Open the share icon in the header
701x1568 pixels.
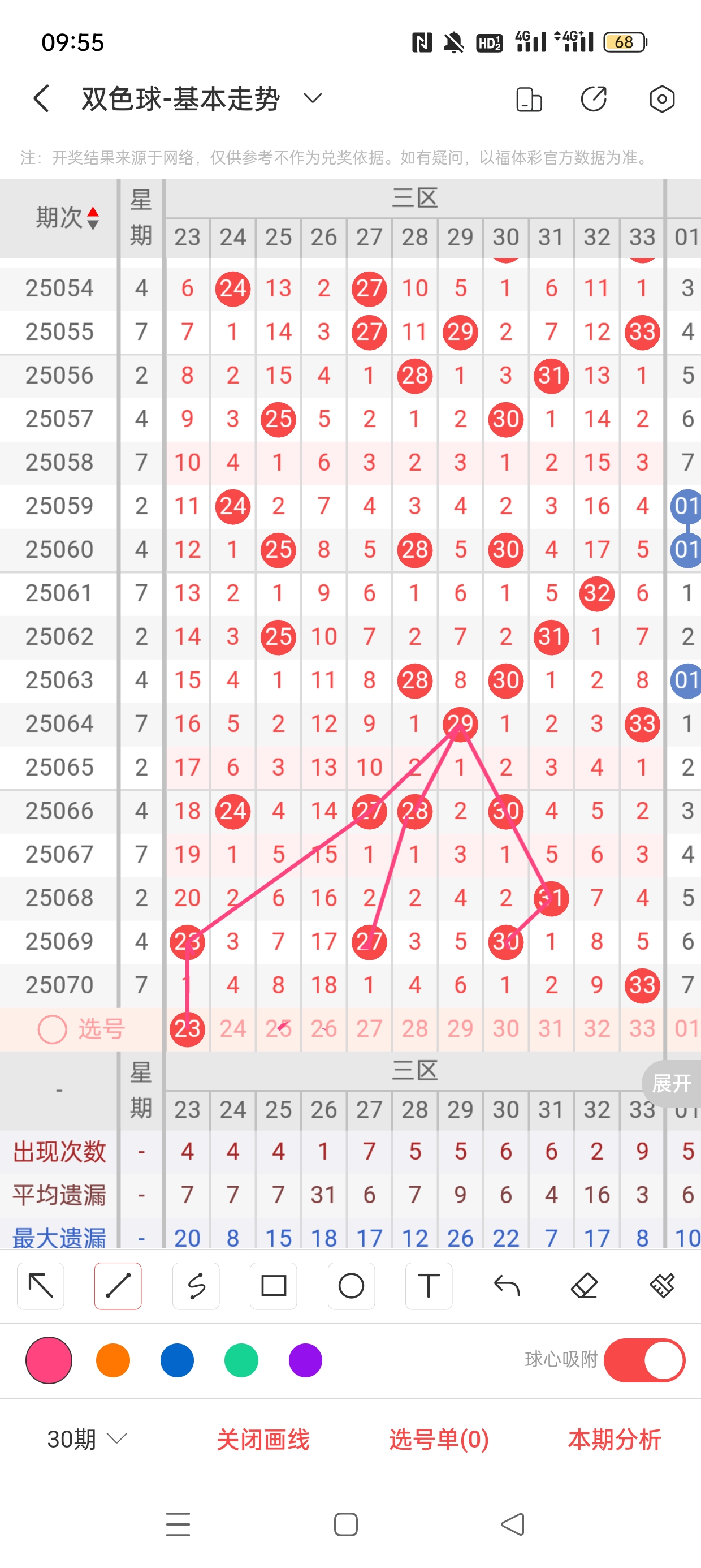[x=593, y=99]
